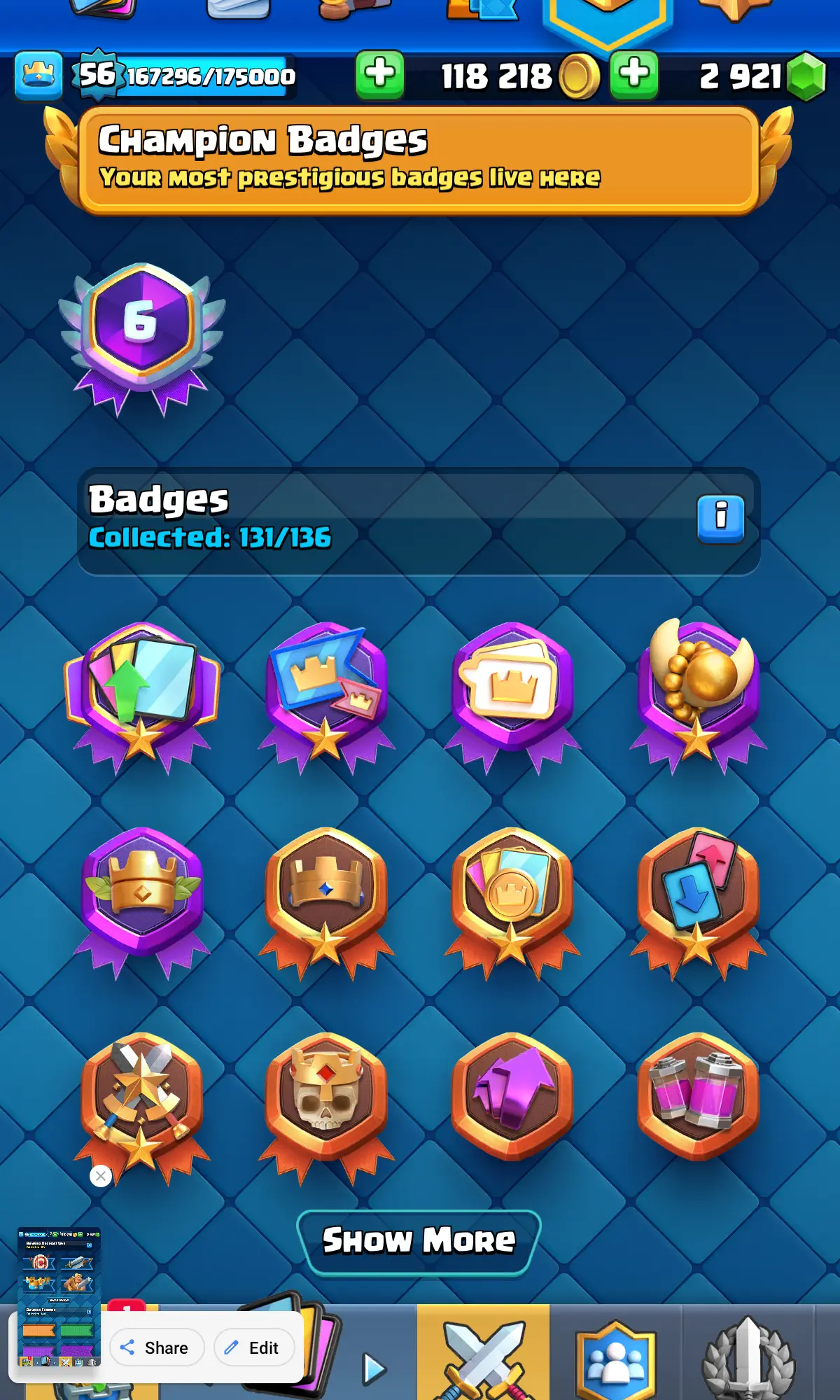840x1400 pixels.
Task: Tap the badges info button
Action: [720, 519]
